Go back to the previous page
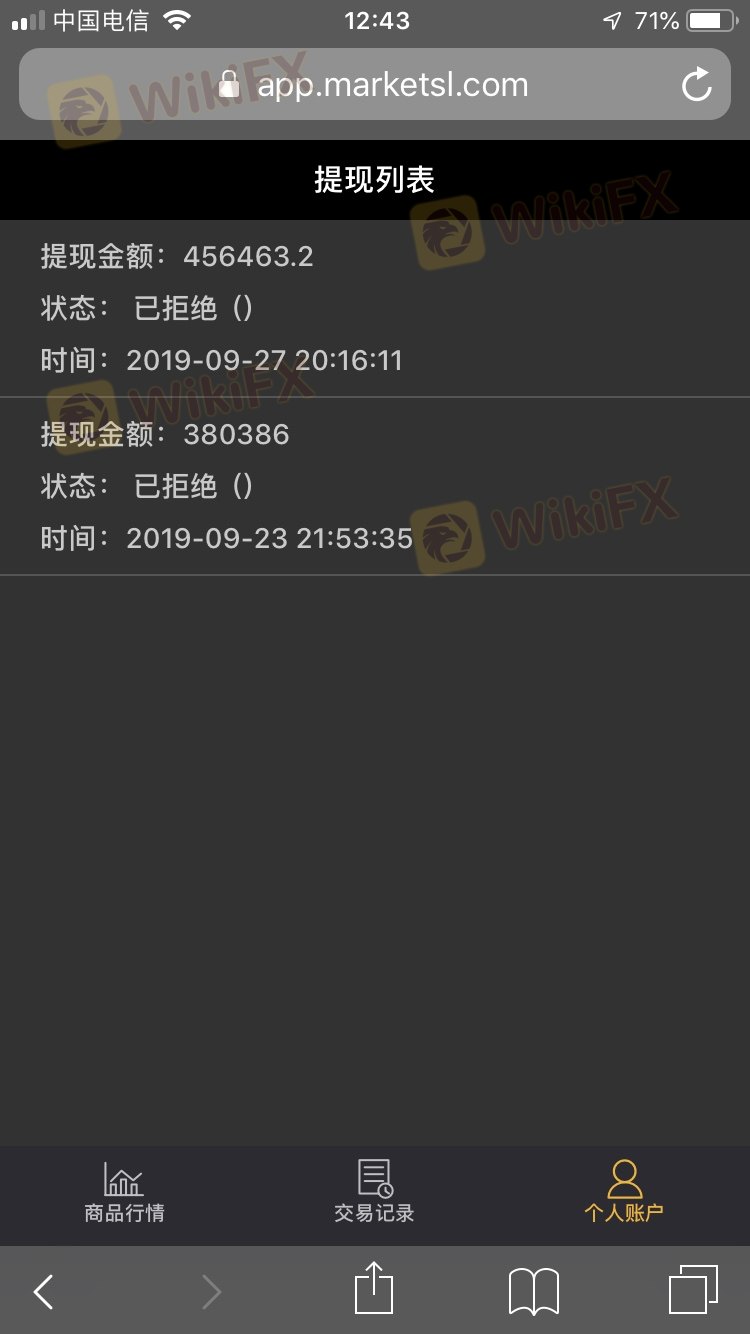Image resolution: width=750 pixels, height=1334 pixels. (43, 1292)
